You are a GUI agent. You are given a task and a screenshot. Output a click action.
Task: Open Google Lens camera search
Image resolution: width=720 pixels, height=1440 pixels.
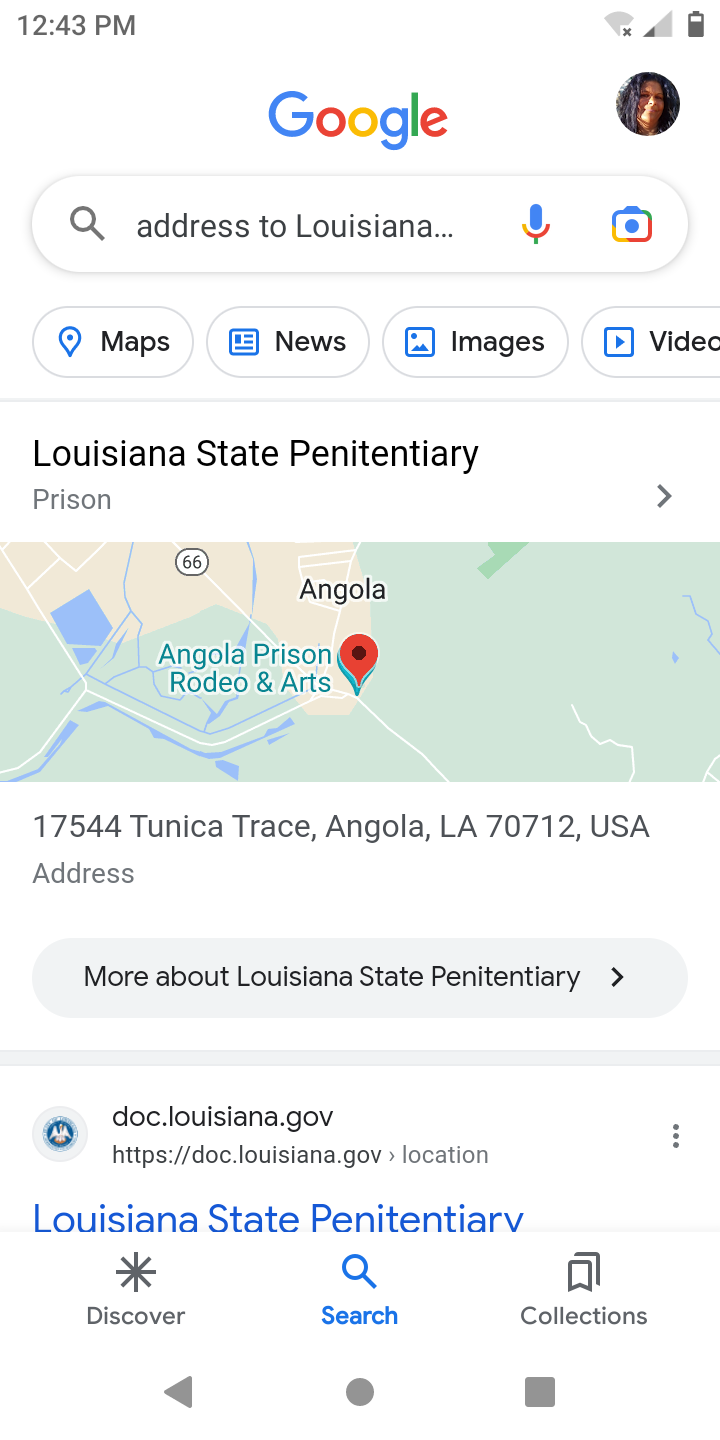tap(631, 225)
